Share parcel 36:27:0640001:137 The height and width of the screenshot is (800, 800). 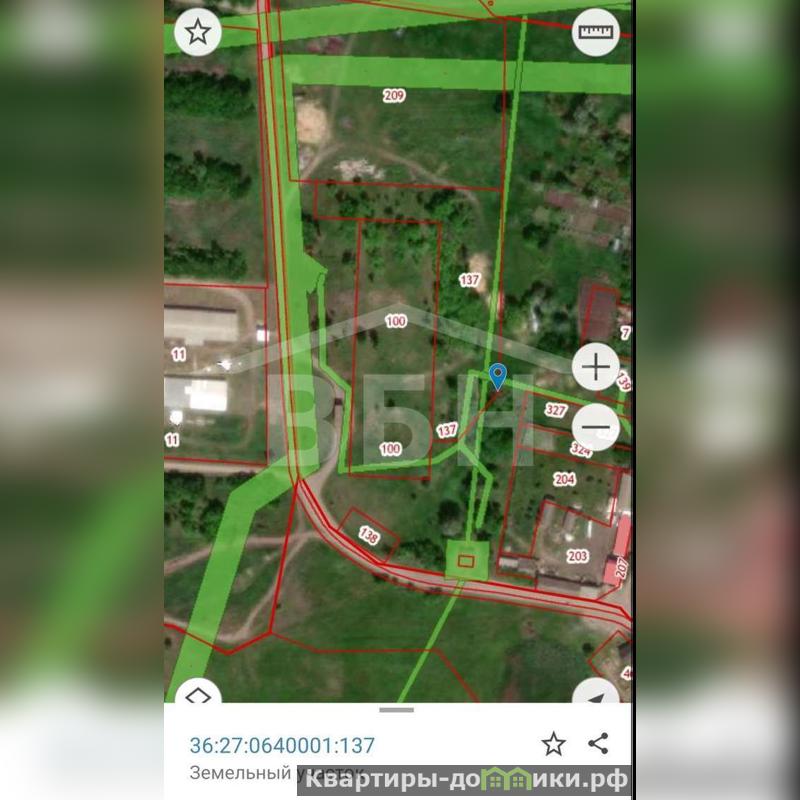(598, 743)
